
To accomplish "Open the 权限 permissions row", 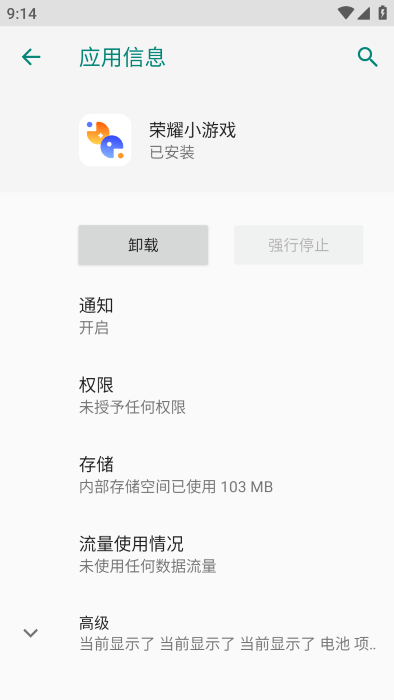I will click(x=197, y=396).
